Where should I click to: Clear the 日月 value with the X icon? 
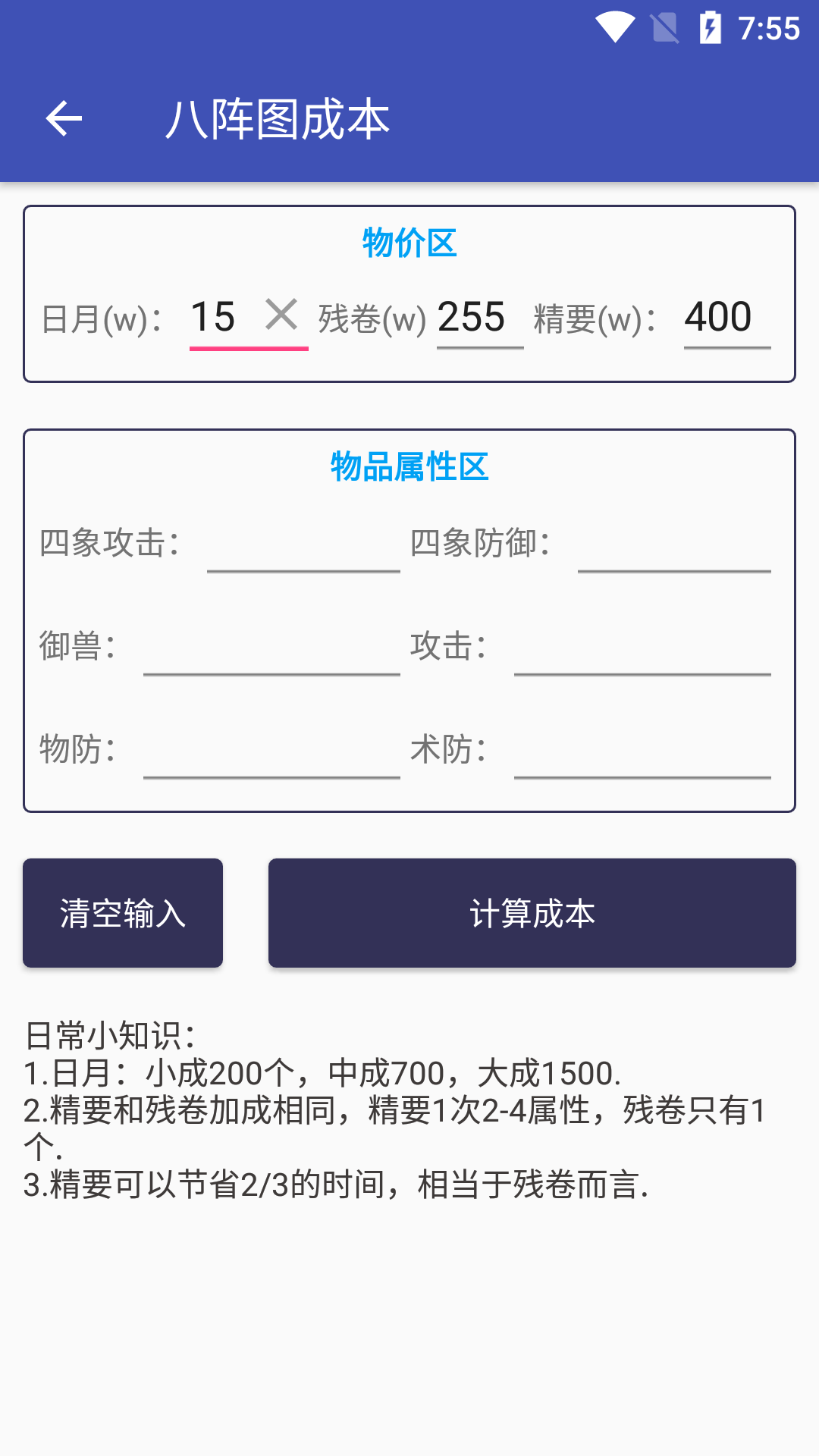coord(281,315)
